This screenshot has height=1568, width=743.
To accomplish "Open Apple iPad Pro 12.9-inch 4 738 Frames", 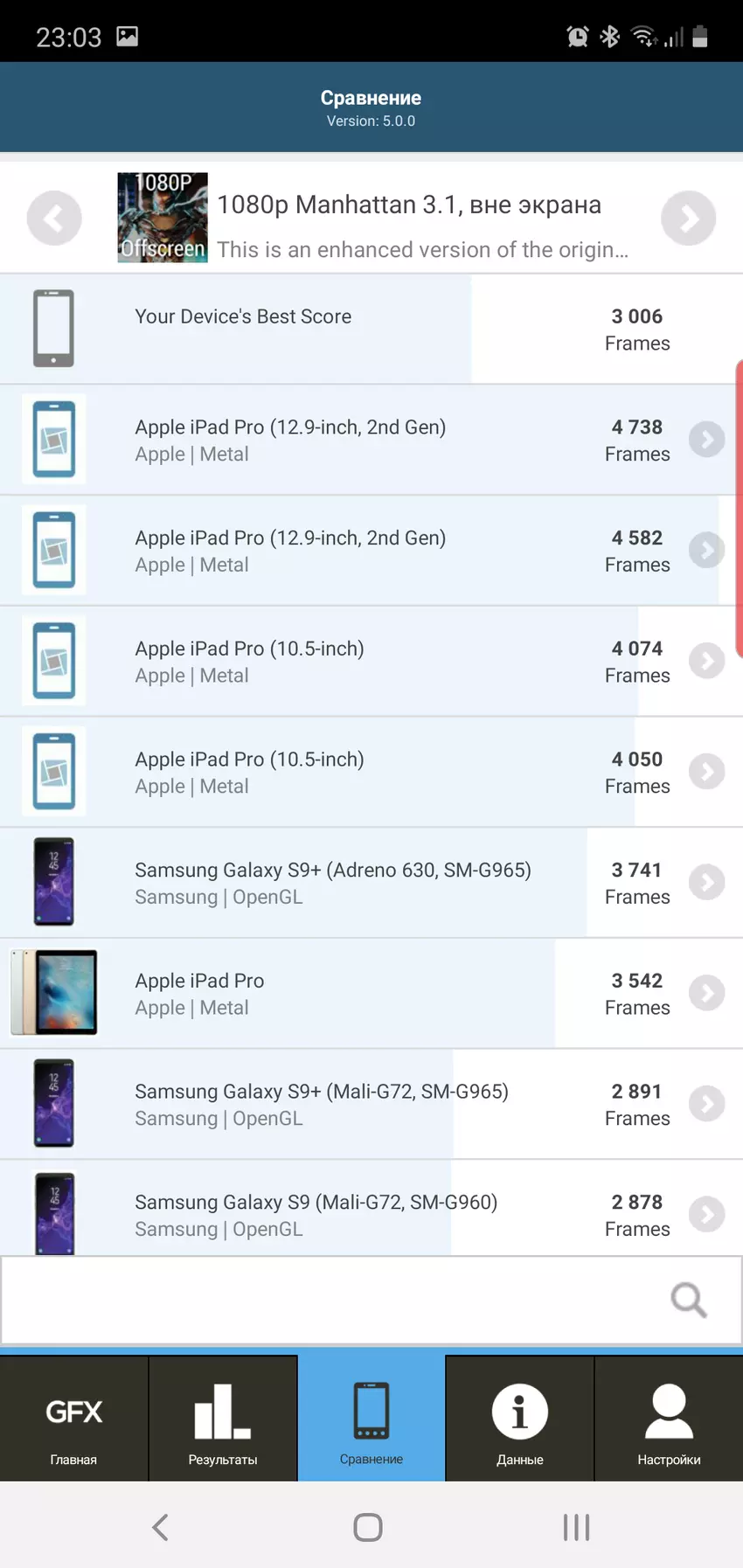I will 705,440.
